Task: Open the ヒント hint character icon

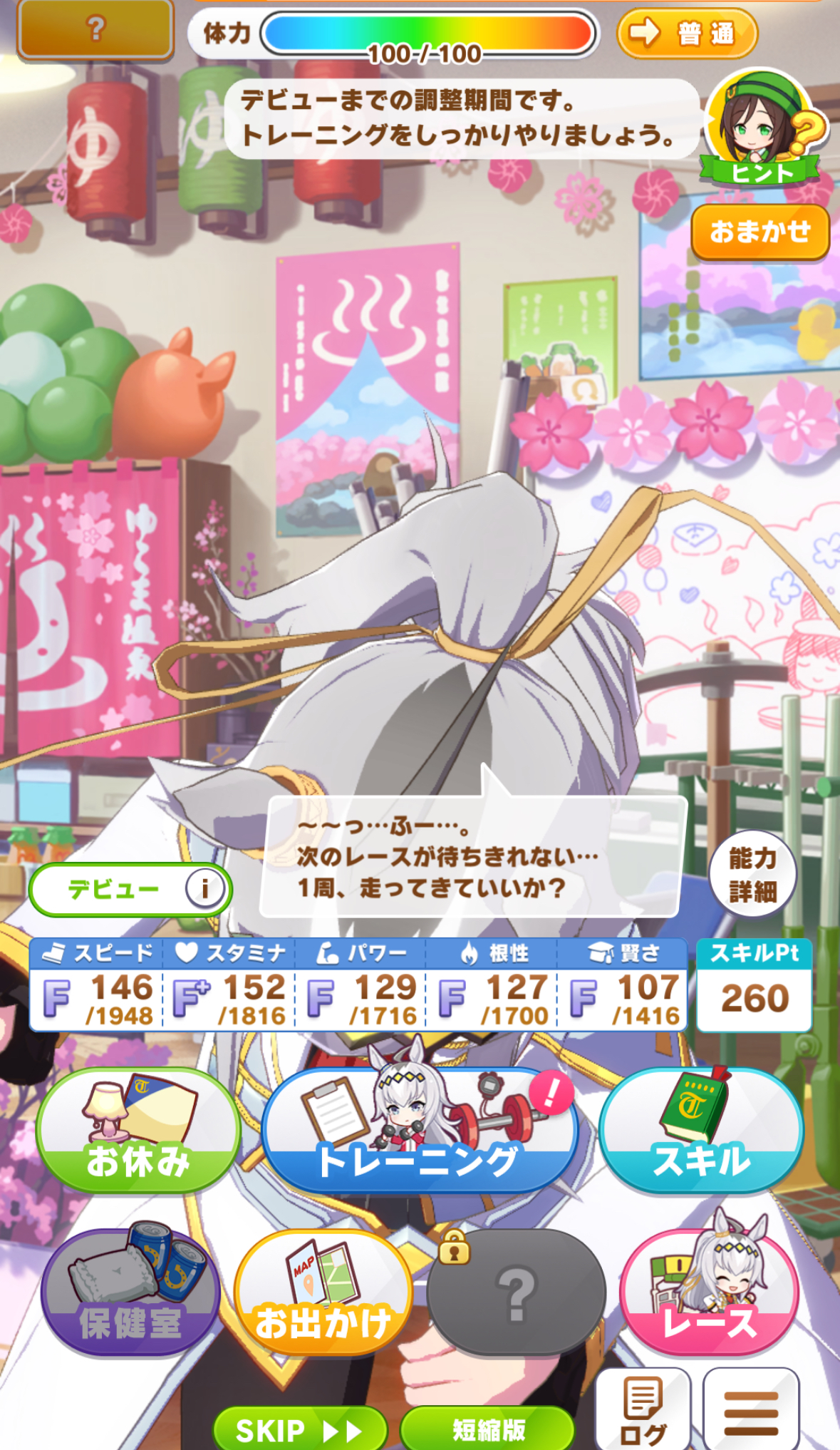Action: pyautogui.click(x=762, y=128)
